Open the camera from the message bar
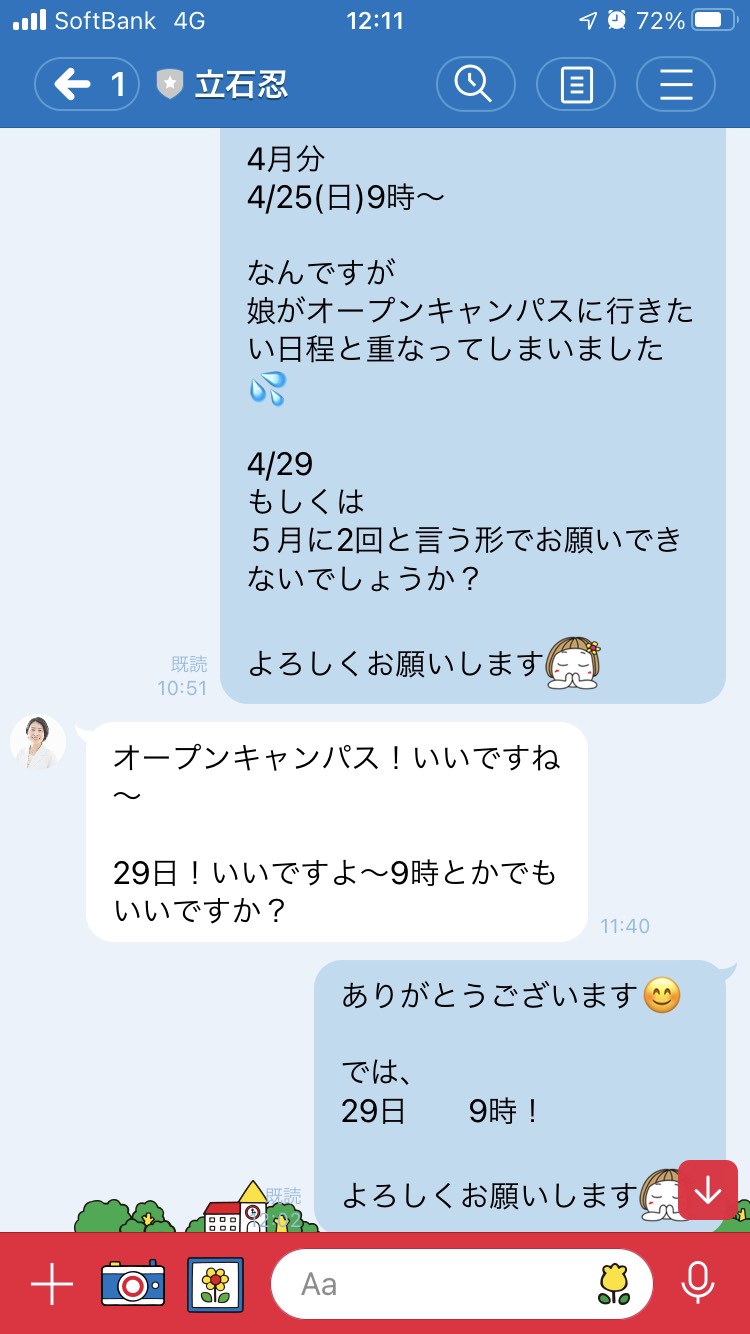 coord(132,1284)
